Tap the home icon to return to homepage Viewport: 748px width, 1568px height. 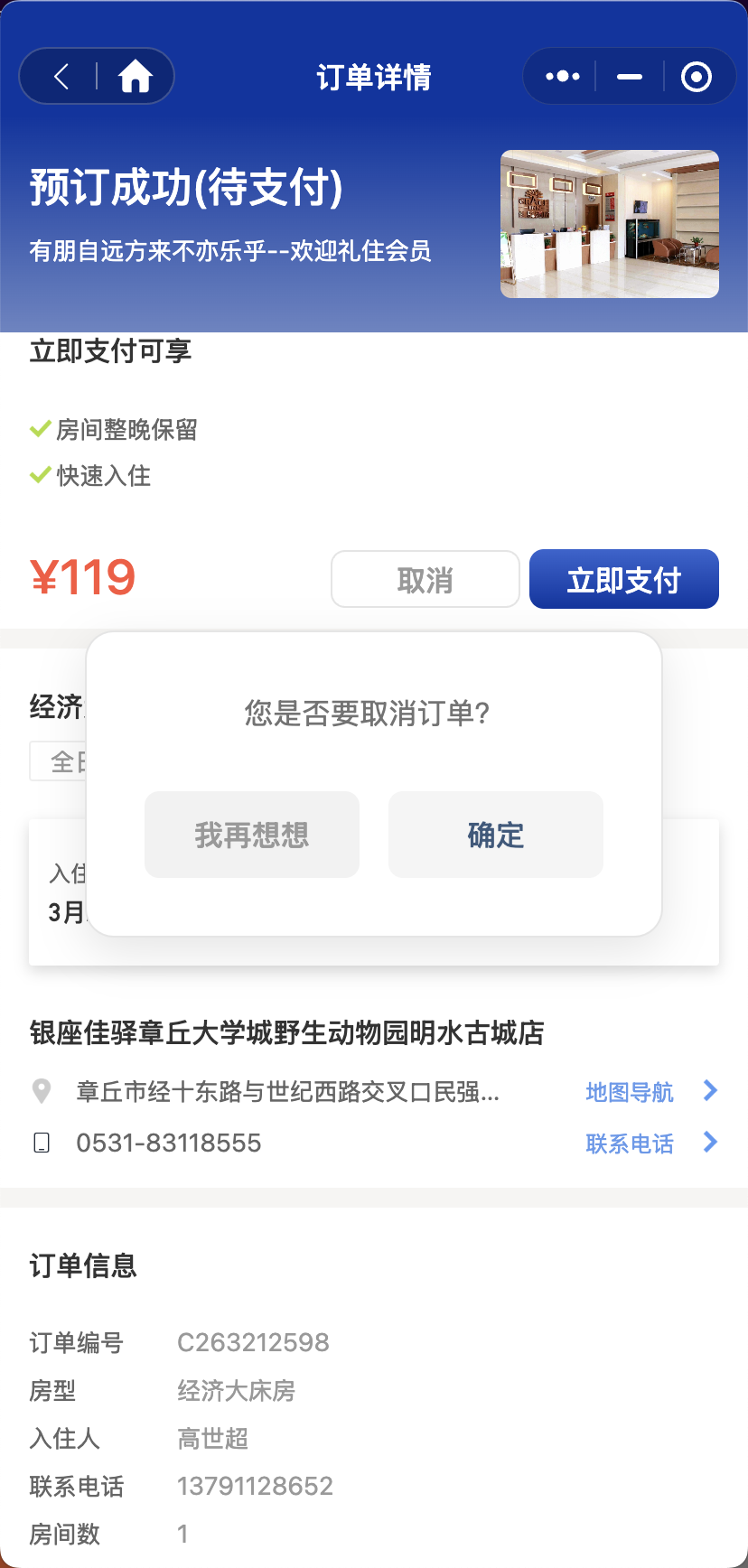[136, 76]
